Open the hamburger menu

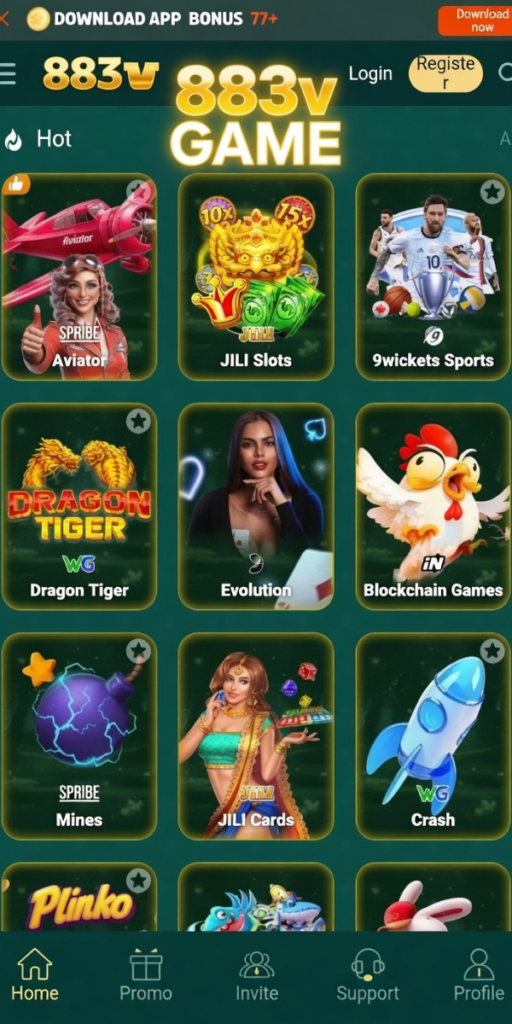coord(7,73)
